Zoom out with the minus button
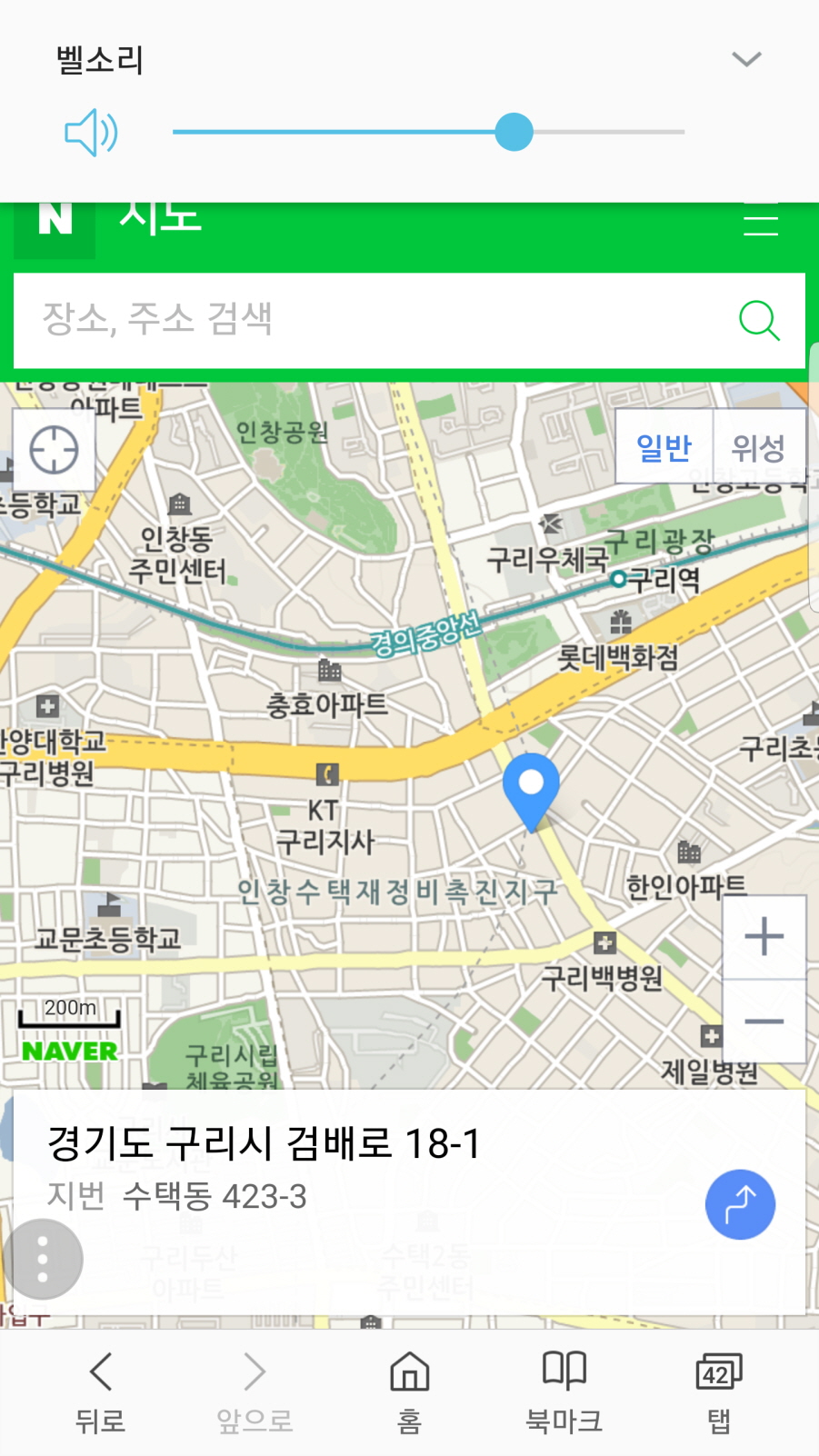 click(764, 1022)
